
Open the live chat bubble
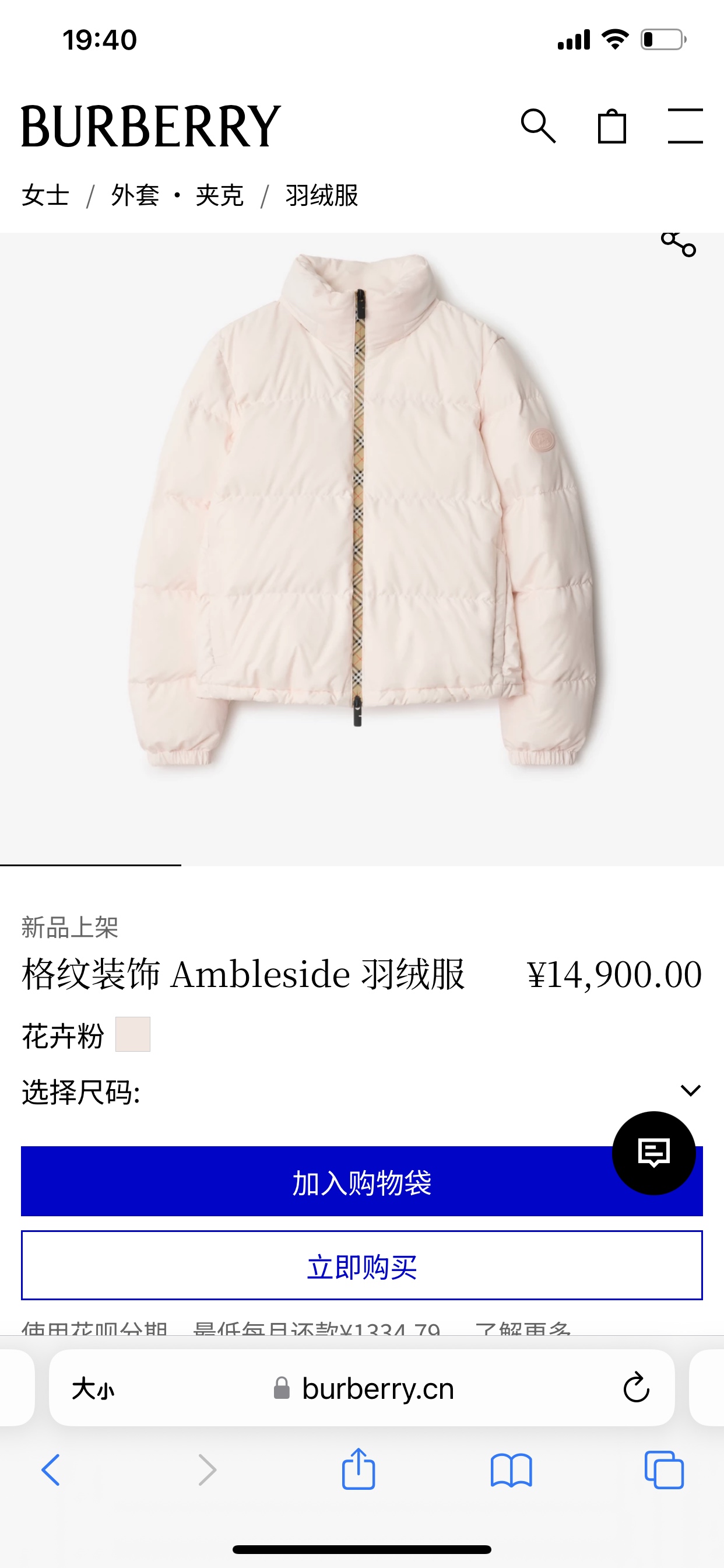click(653, 1152)
